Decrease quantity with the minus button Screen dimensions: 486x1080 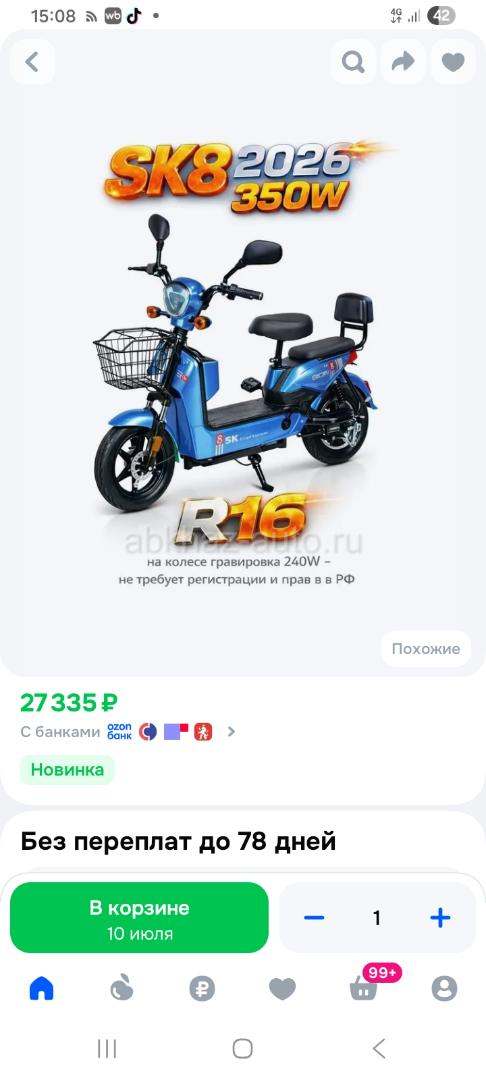coord(314,918)
